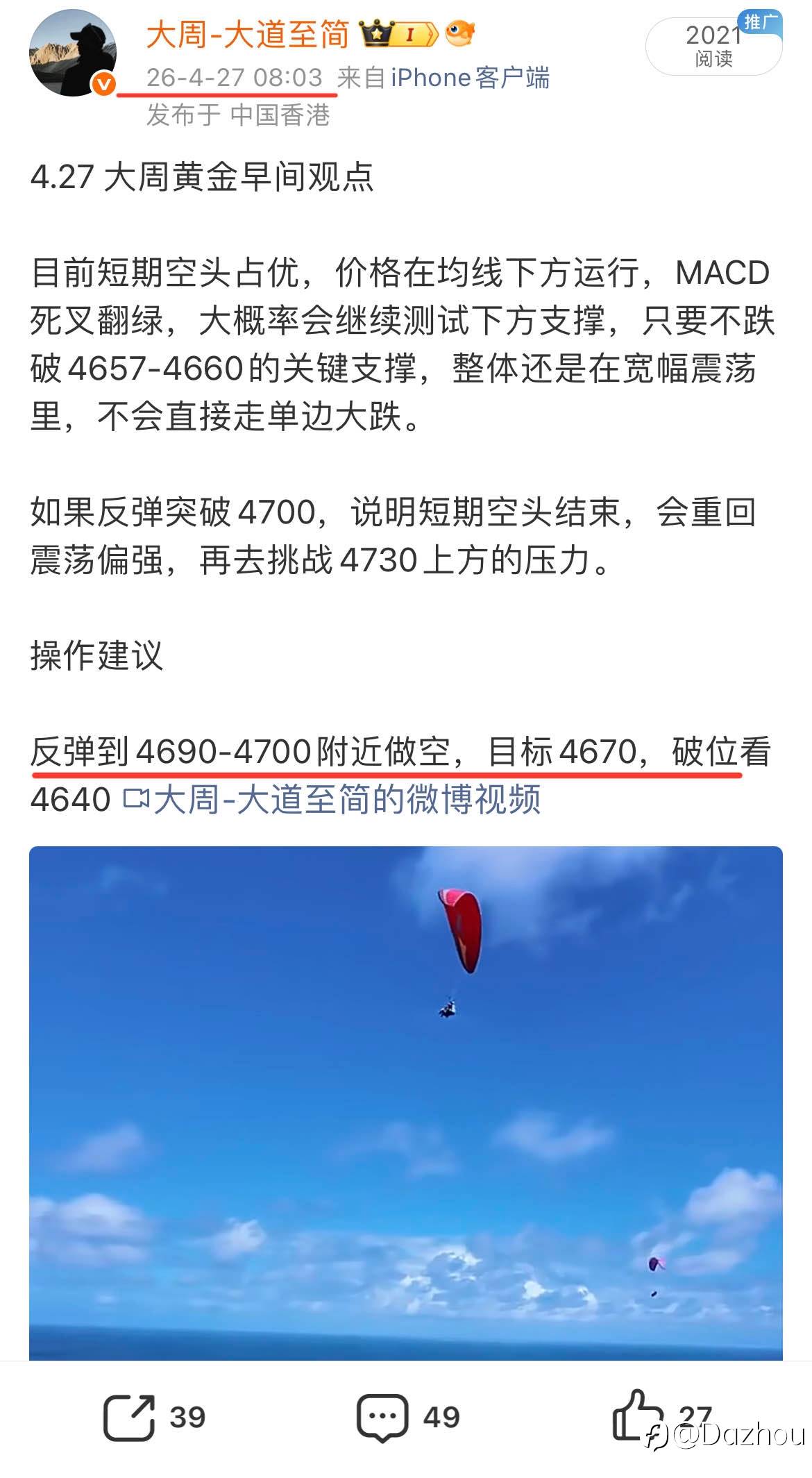Open the 大周-大道至简的微博视频 link
The image size is (812, 1478).
(332, 799)
